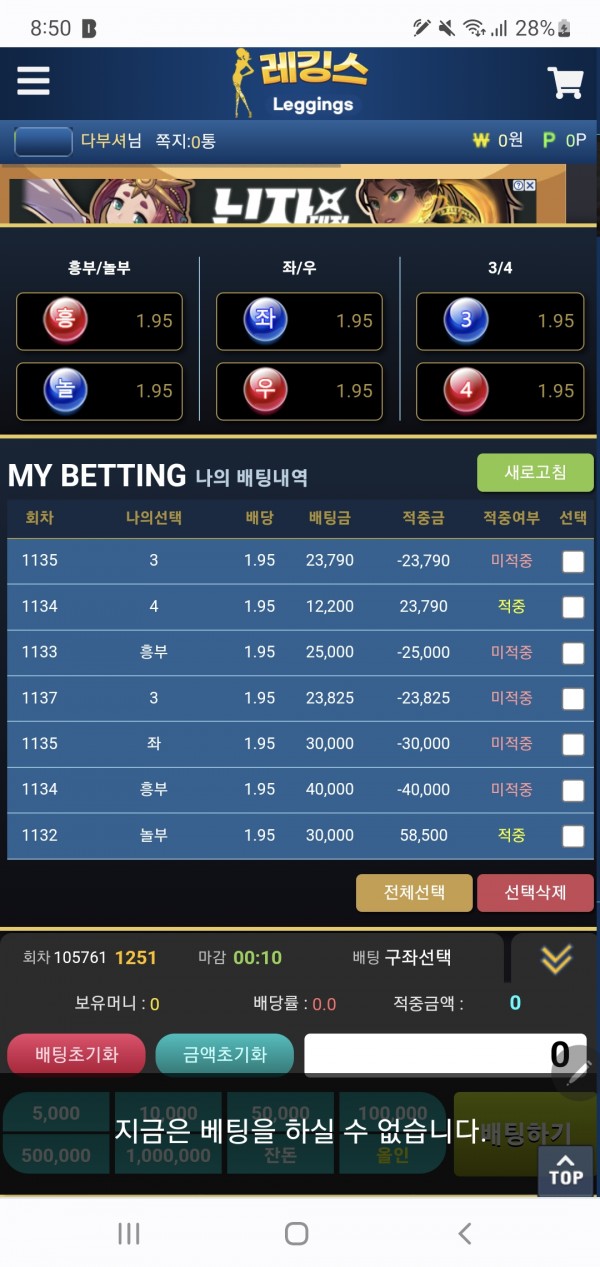Pick the number 3 bet option
This screenshot has height=1267, width=600.
tap(499, 321)
